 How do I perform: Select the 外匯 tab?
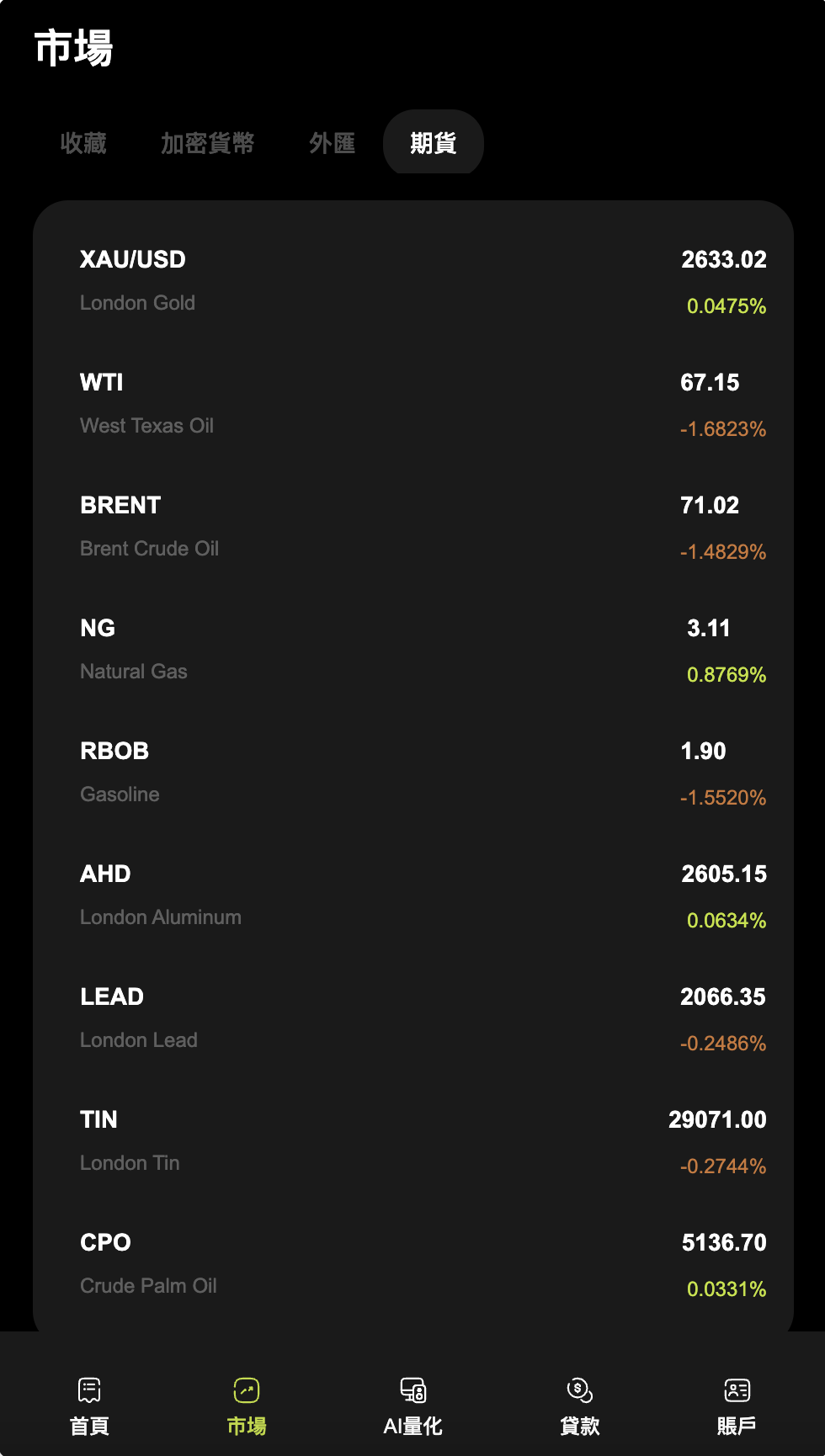[332, 143]
